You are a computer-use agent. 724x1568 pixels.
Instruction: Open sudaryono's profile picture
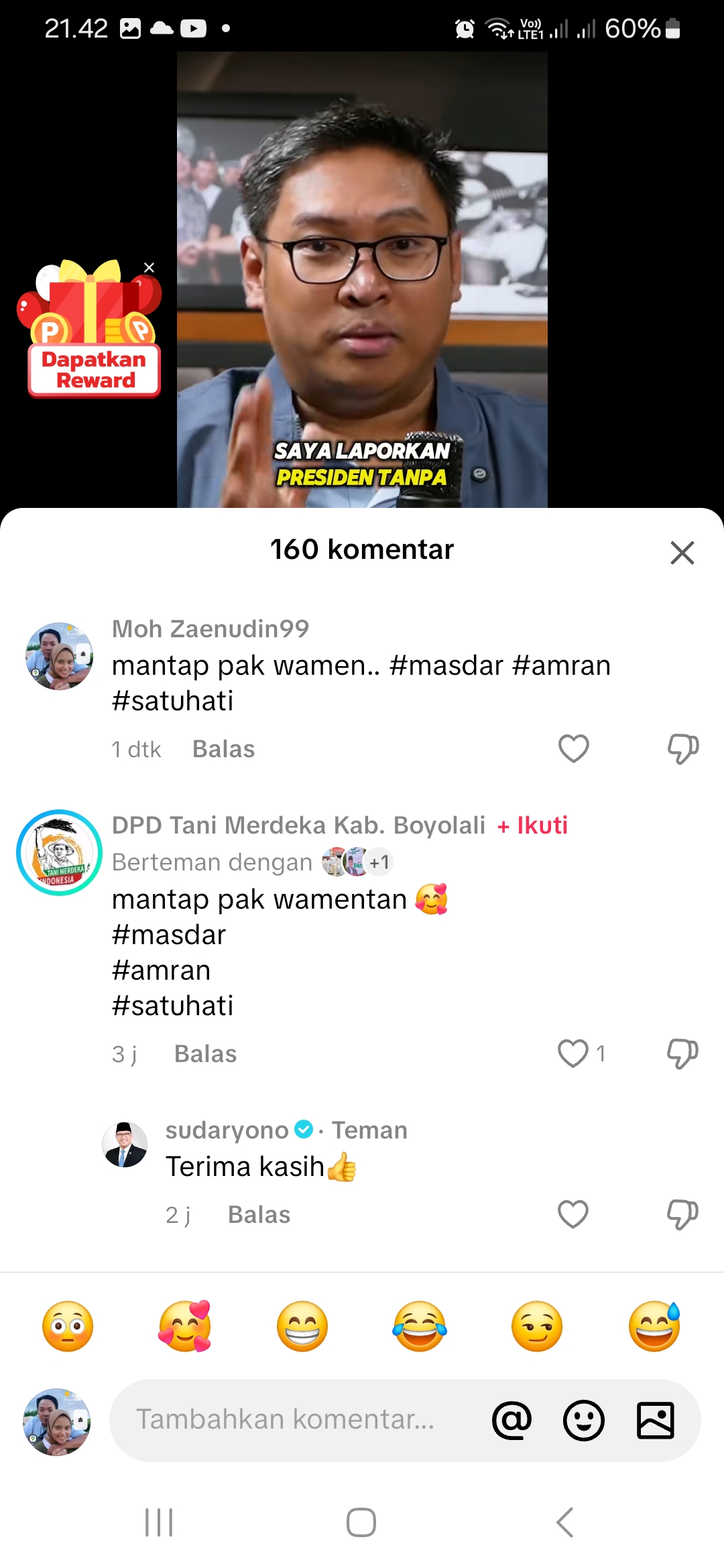click(125, 1145)
